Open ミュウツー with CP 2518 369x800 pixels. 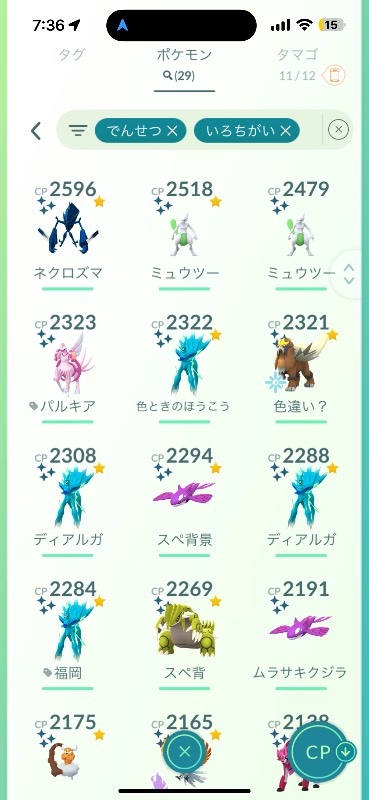[x=185, y=235]
